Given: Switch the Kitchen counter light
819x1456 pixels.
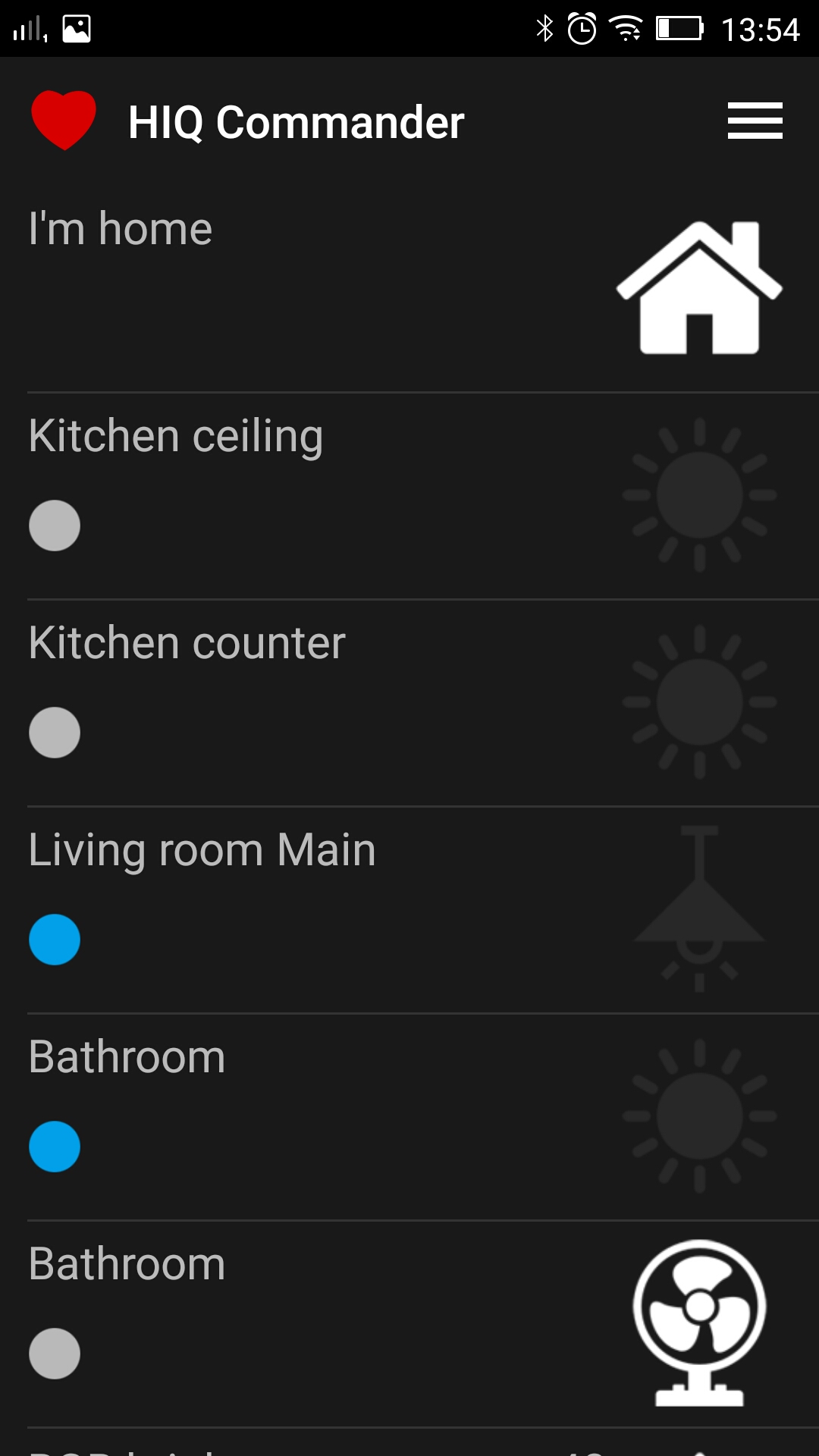Looking at the screenshot, I should pyautogui.click(x=699, y=702).
